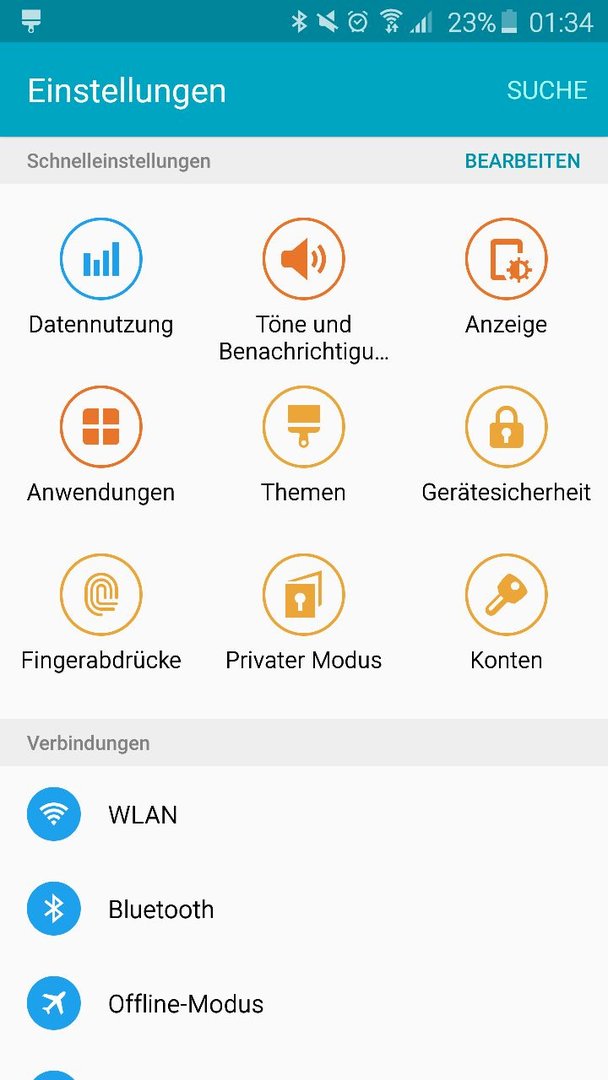Open the Themen shortcut
608x1080 pixels.
point(304,446)
